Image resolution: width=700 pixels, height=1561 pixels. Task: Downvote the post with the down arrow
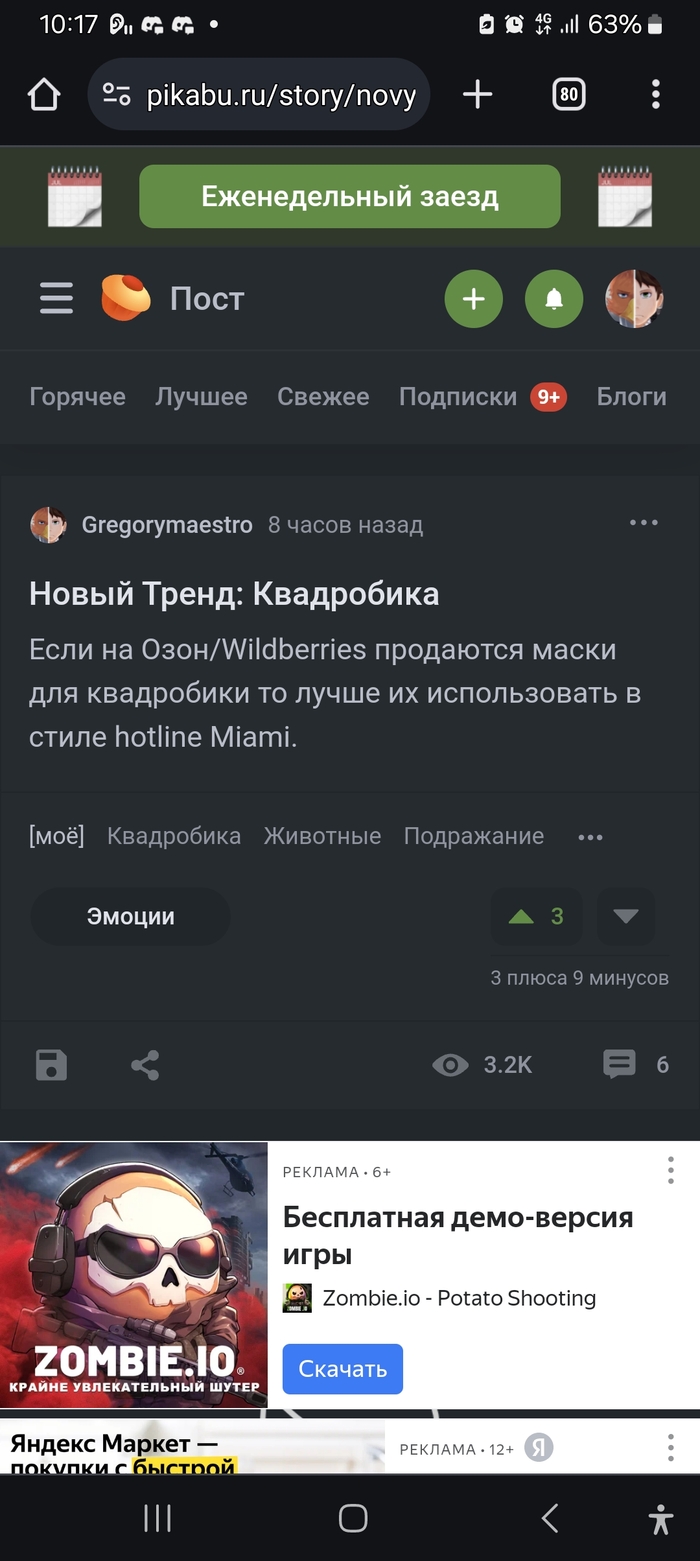tap(626, 916)
